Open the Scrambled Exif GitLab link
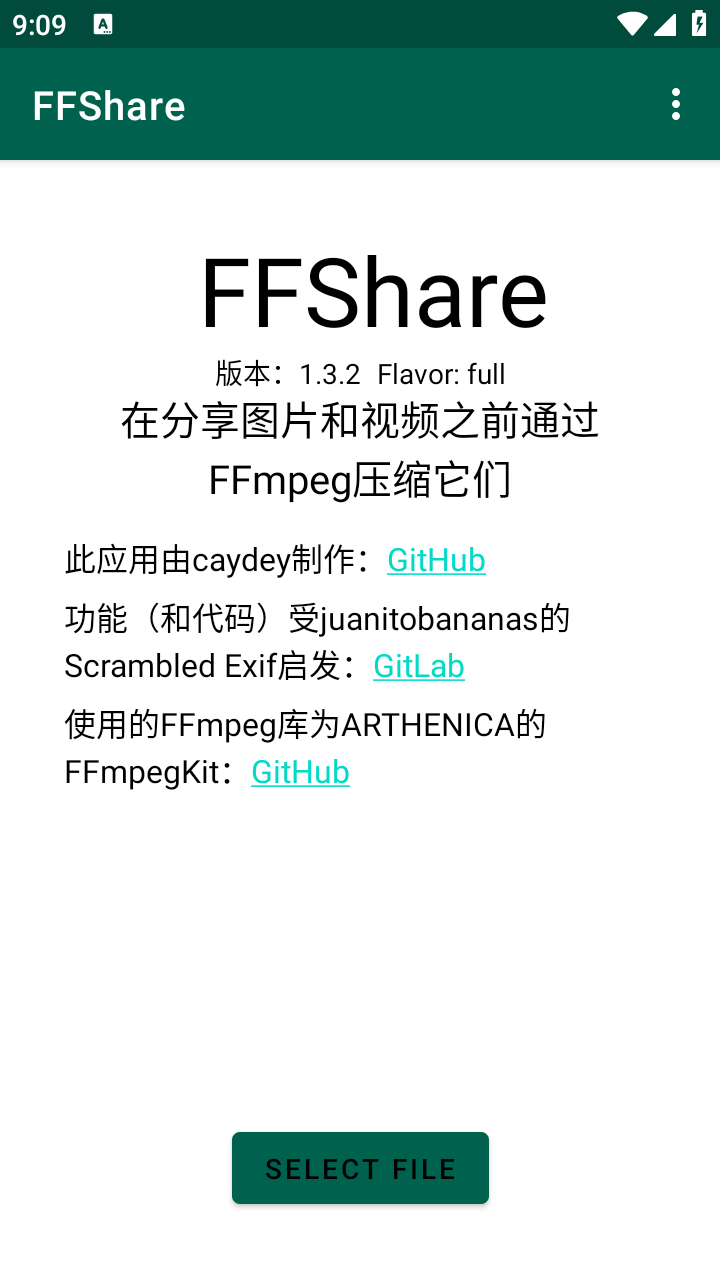Screen dimensions: 720x1280 tap(419, 666)
